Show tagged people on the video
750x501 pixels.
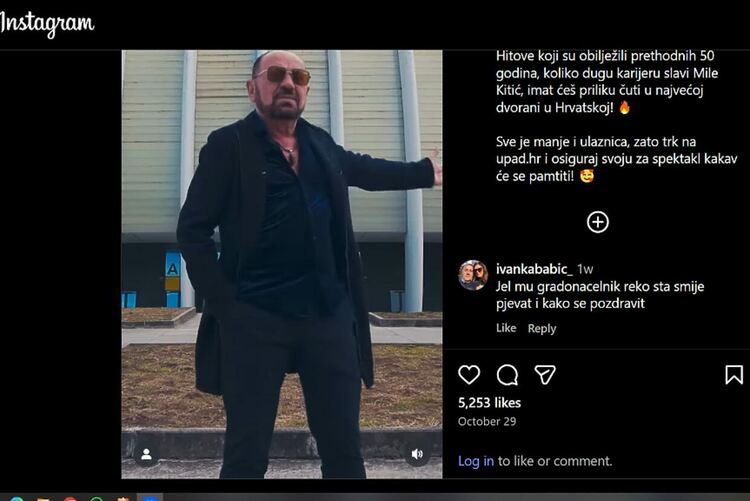[146, 454]
